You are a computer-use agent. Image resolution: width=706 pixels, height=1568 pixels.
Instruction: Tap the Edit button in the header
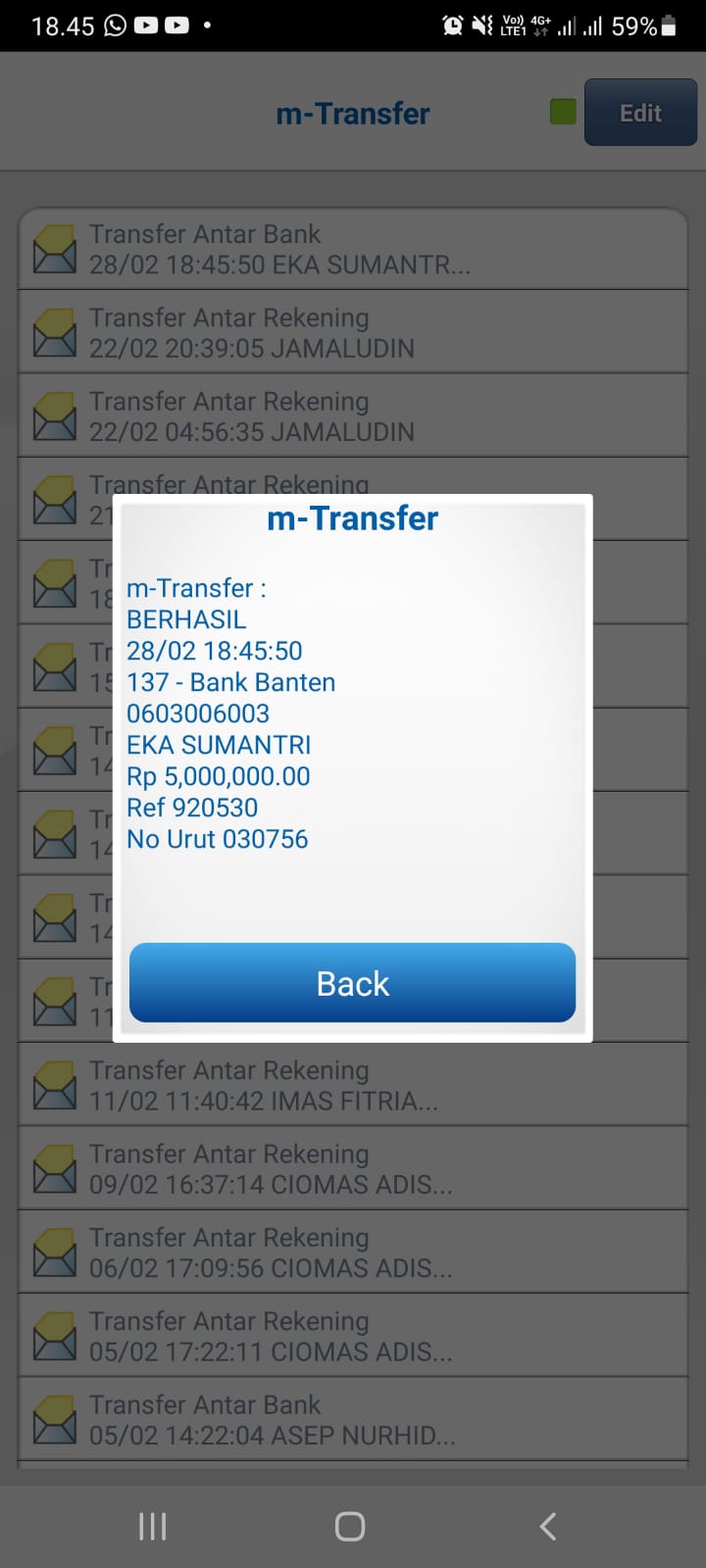point(640,113)
